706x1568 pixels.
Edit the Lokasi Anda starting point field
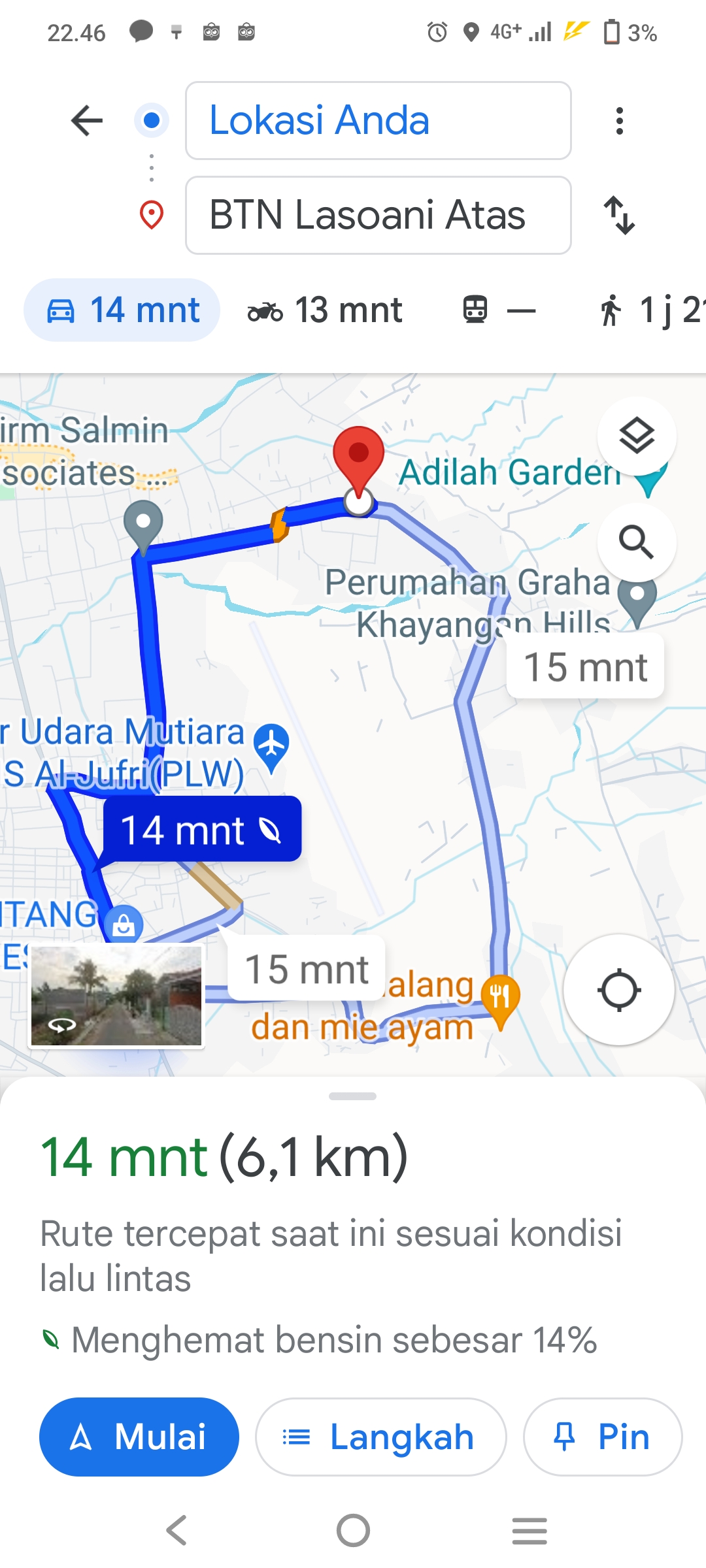378,121
